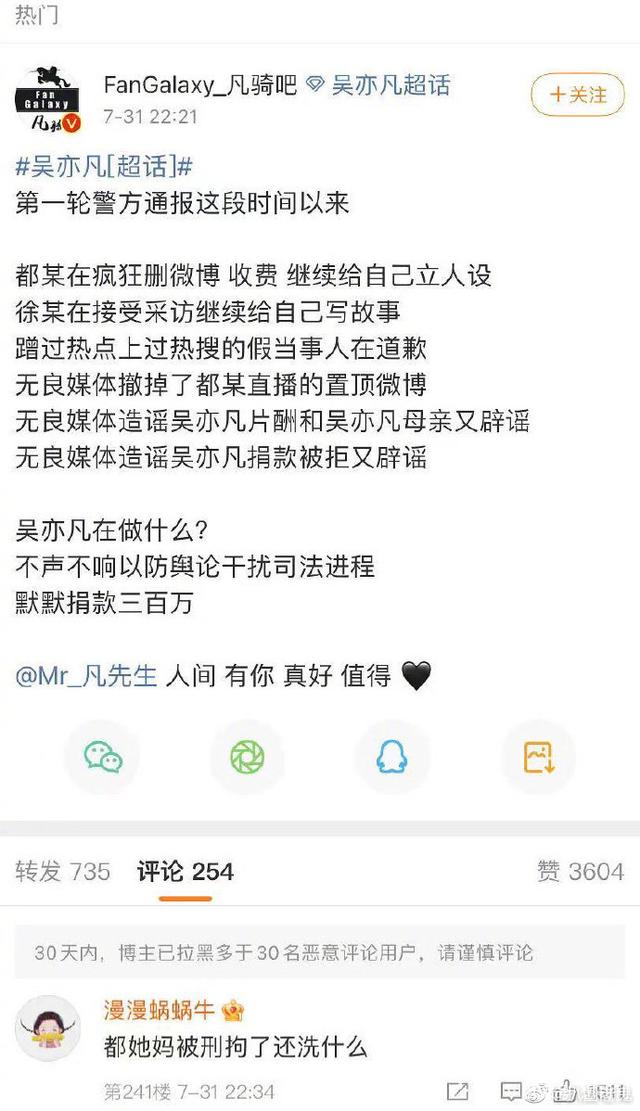Open the #吴亦凡[超话]# hashtag
640x1111 pixels.
104,166
